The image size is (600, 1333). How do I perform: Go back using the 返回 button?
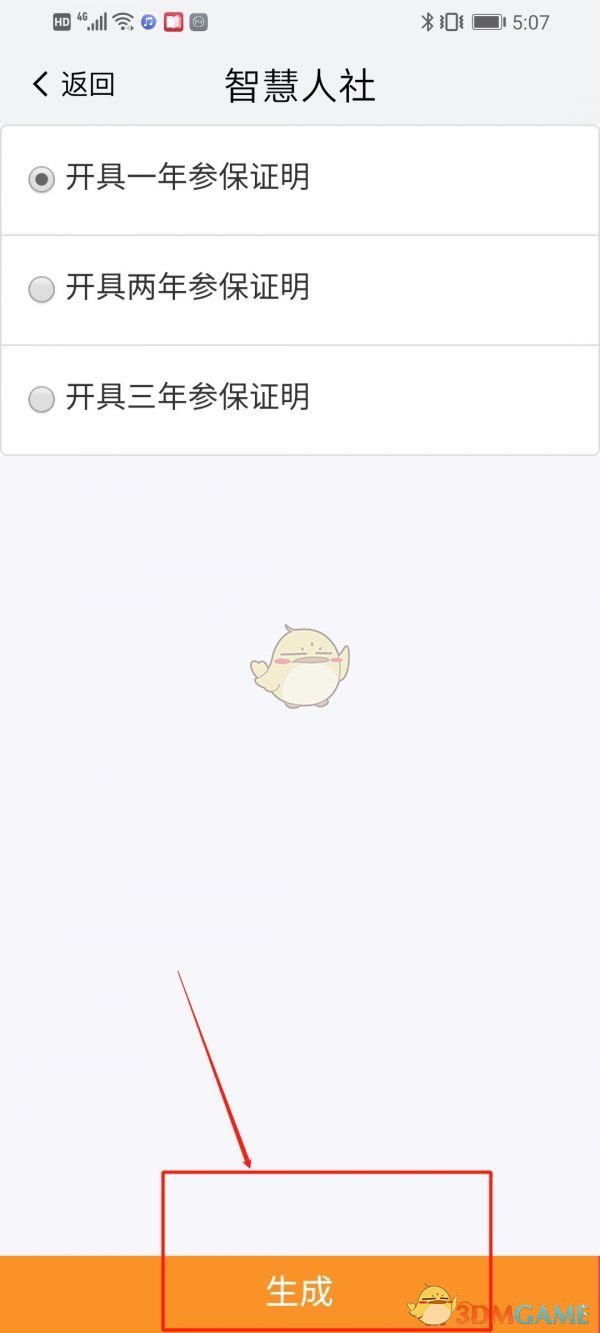coord(75,85)
